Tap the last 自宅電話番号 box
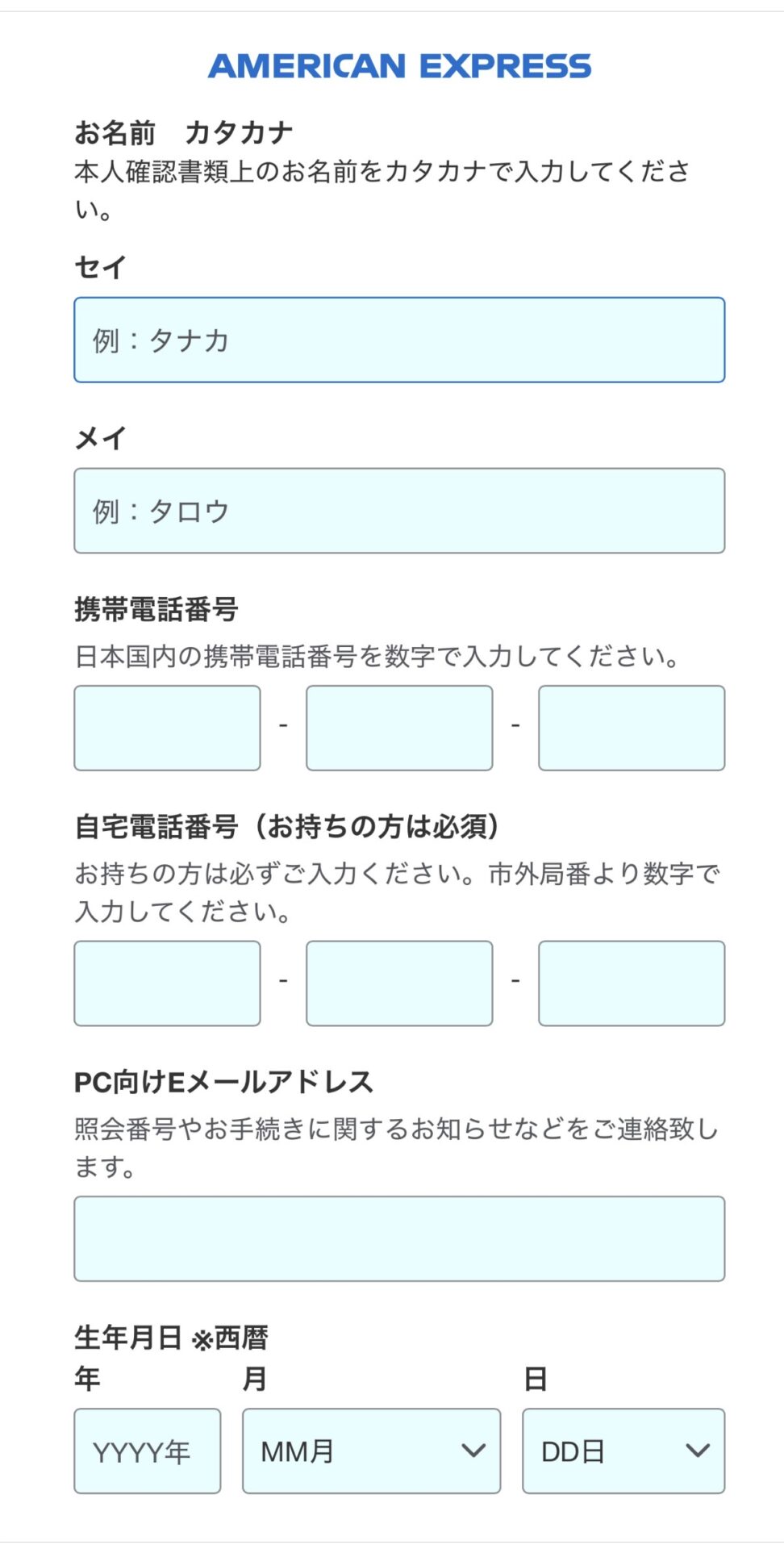 tap(632, 983)
